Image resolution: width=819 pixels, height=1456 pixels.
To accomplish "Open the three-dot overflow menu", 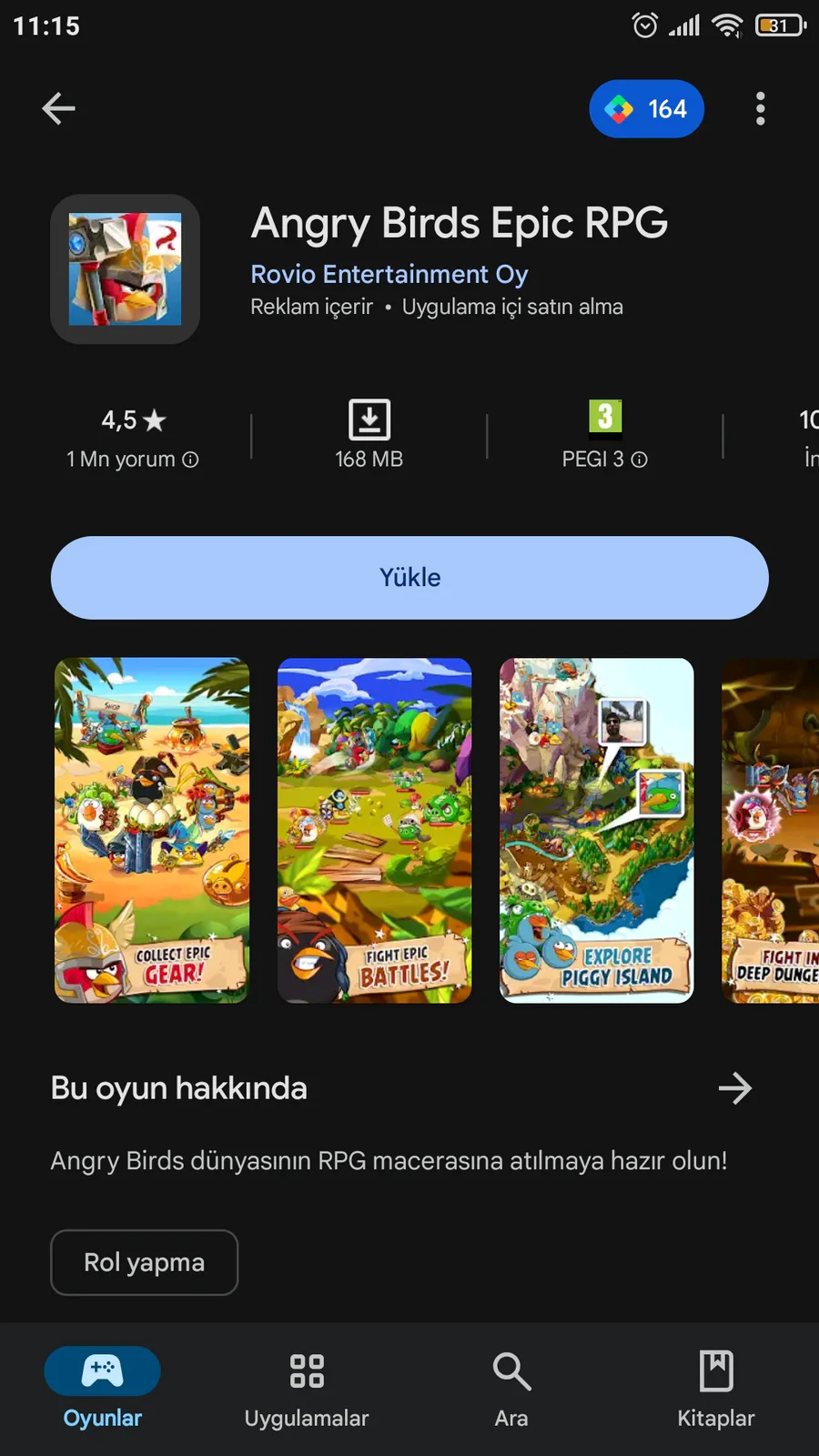I will click(760, 108).
